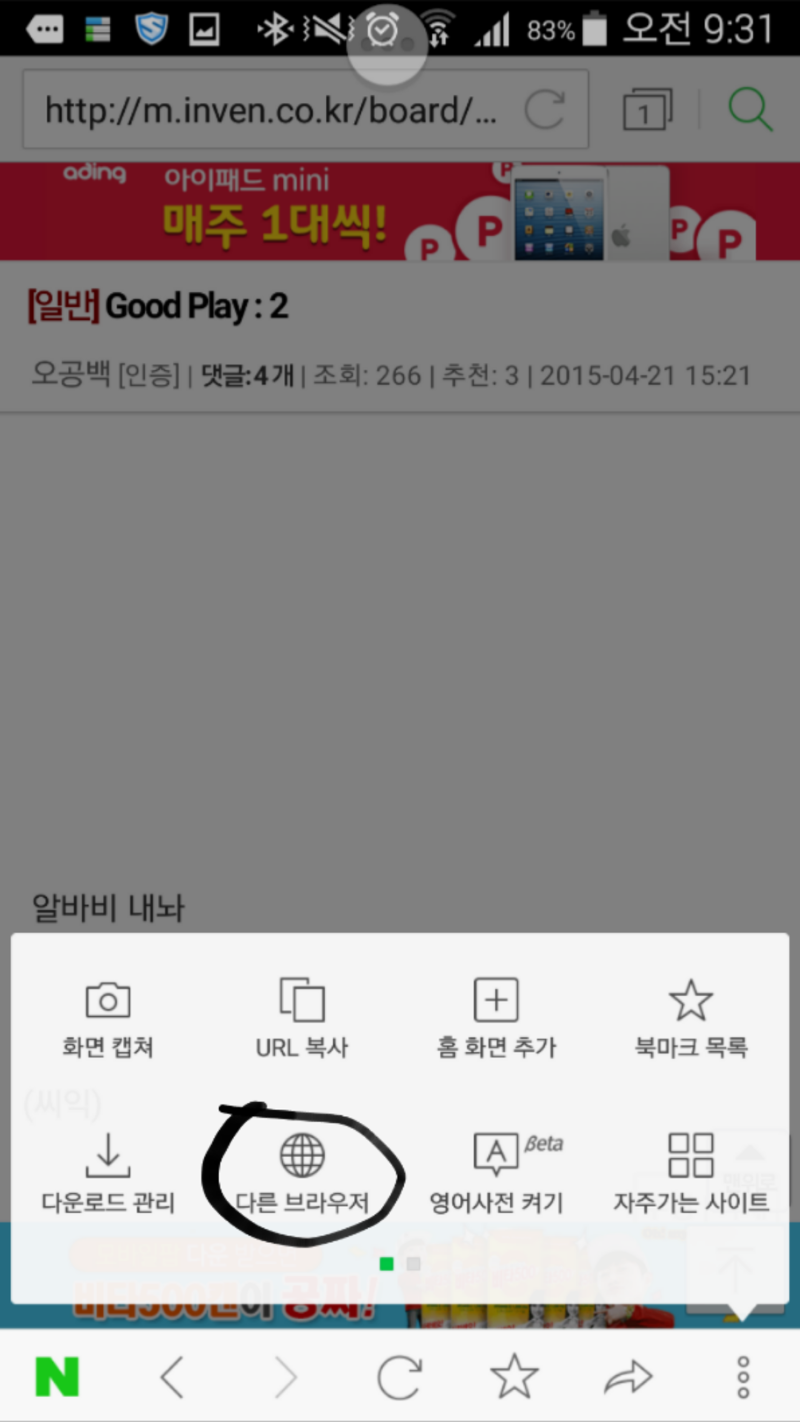Share this page with the arrow icon
This screenshot has height=1422, width=800.
(x=628, y=1378)
